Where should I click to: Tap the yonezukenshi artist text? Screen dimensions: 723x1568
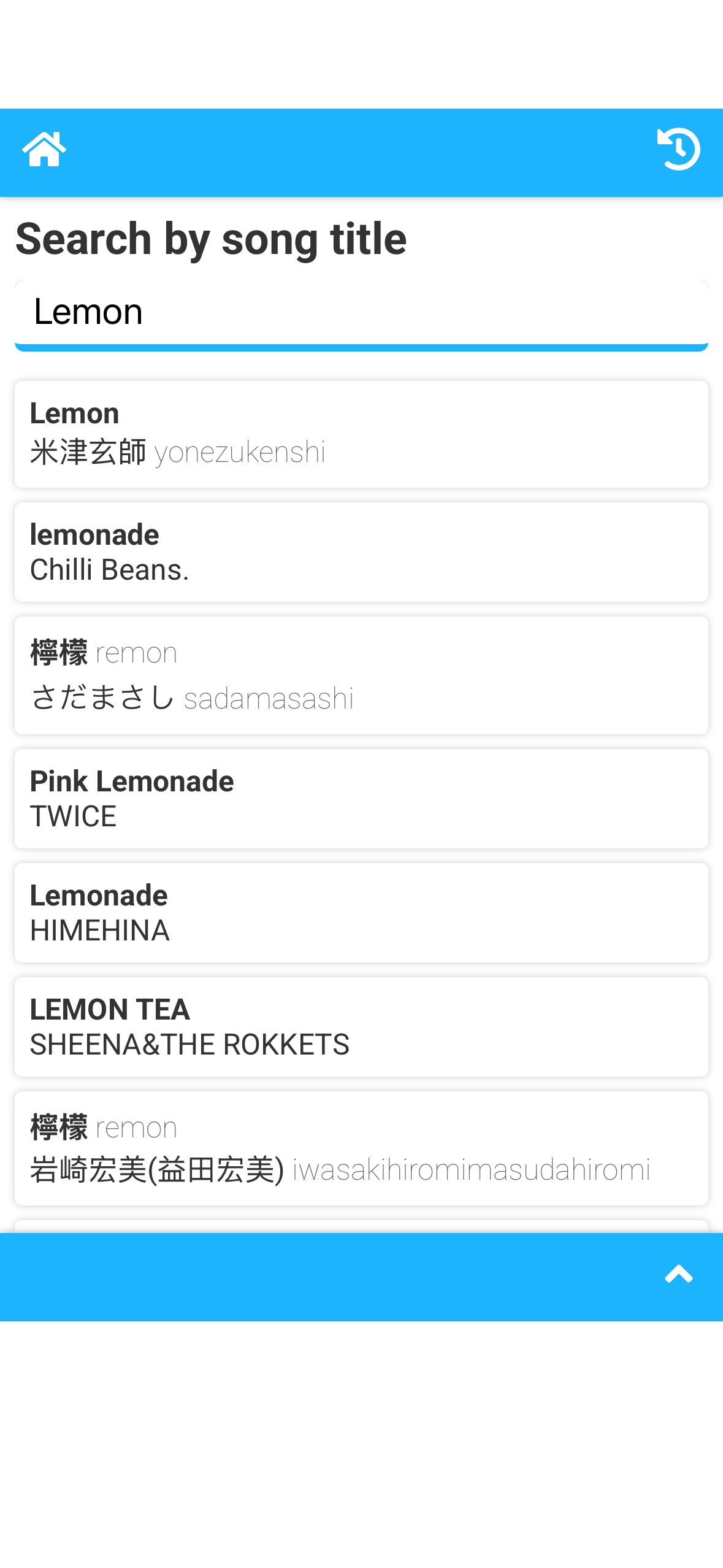pos(240,452)
